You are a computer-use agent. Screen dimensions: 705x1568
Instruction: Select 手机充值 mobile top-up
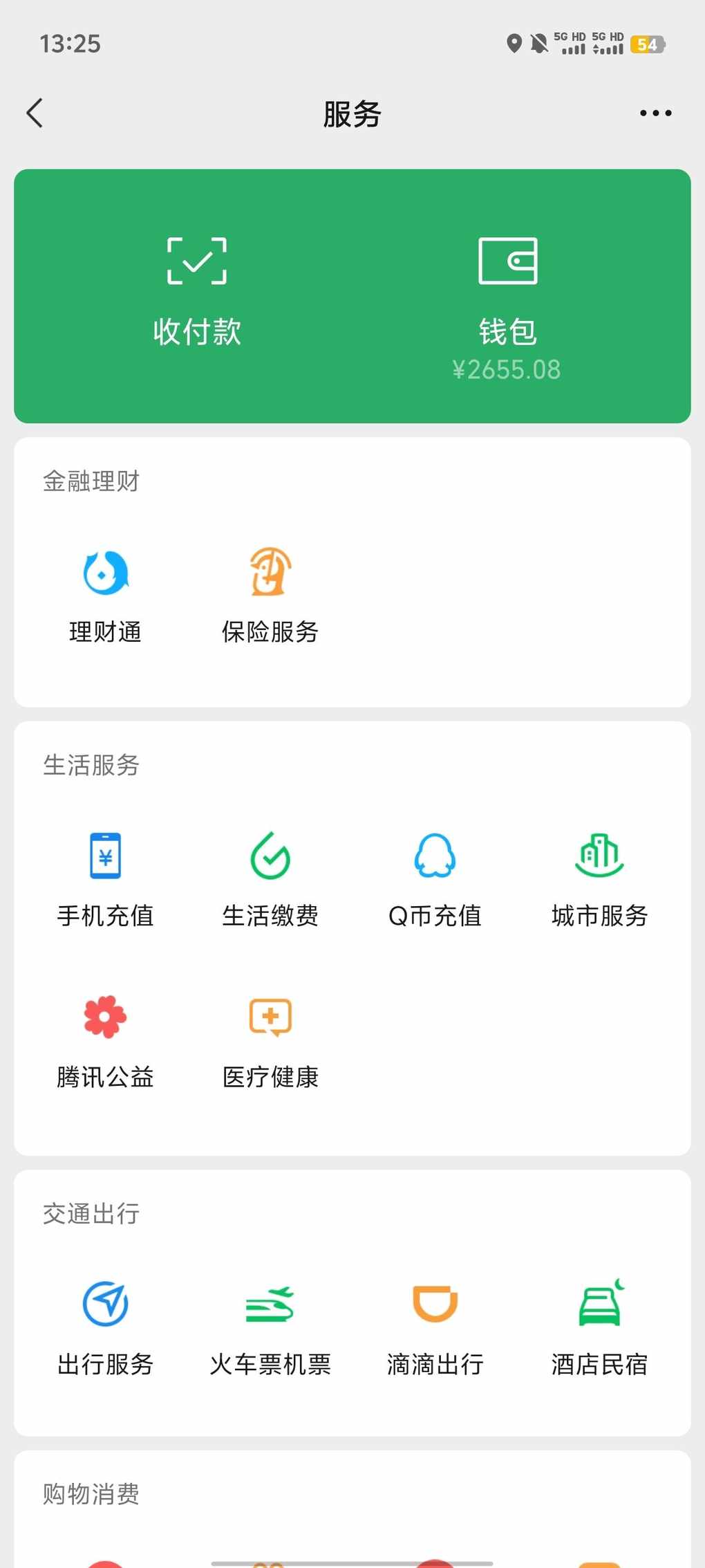pyautogui.click(x=106, y=880)
